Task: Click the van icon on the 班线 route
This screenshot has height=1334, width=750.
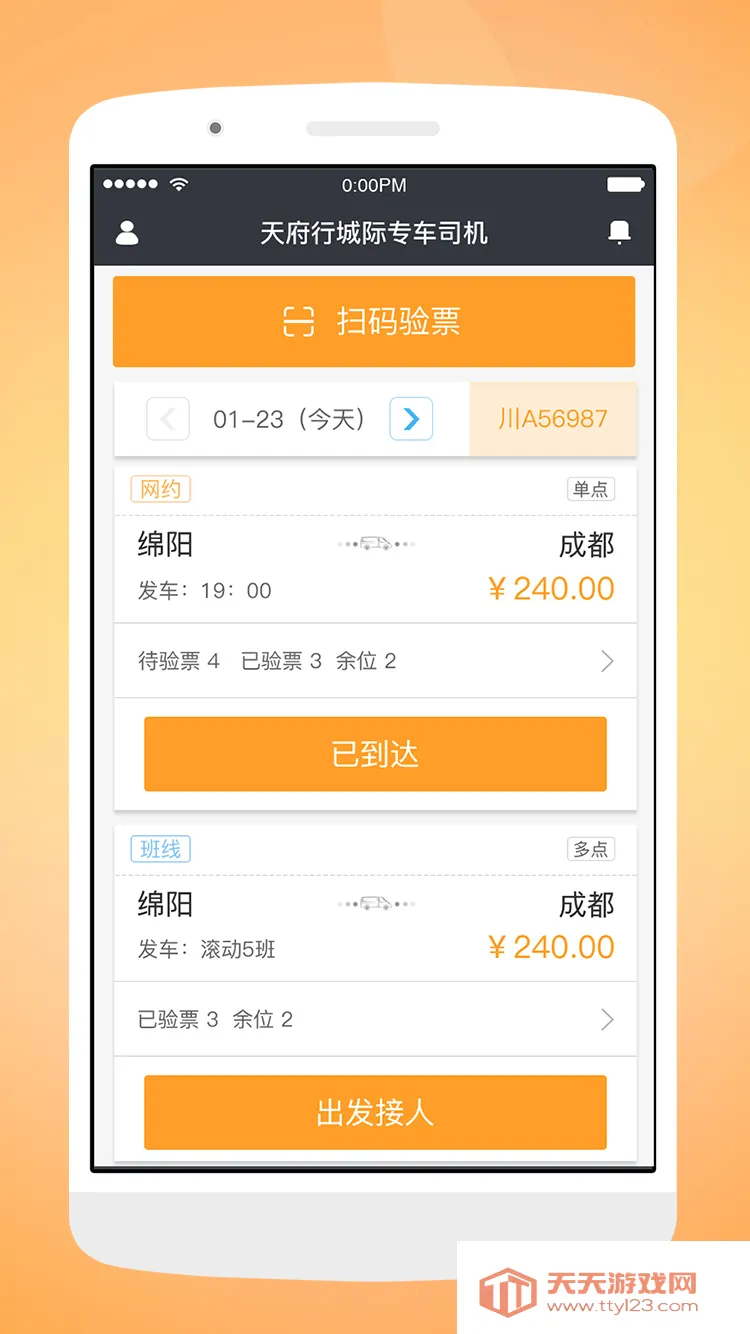Action: pos(375,904)
